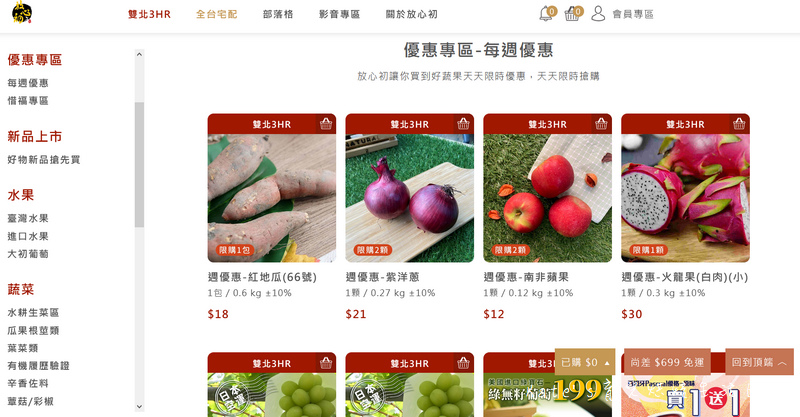This screenshot has height=417, width=800.
Task: Expand the 已購 $0 cart summary
Action: tap(585, 362)
